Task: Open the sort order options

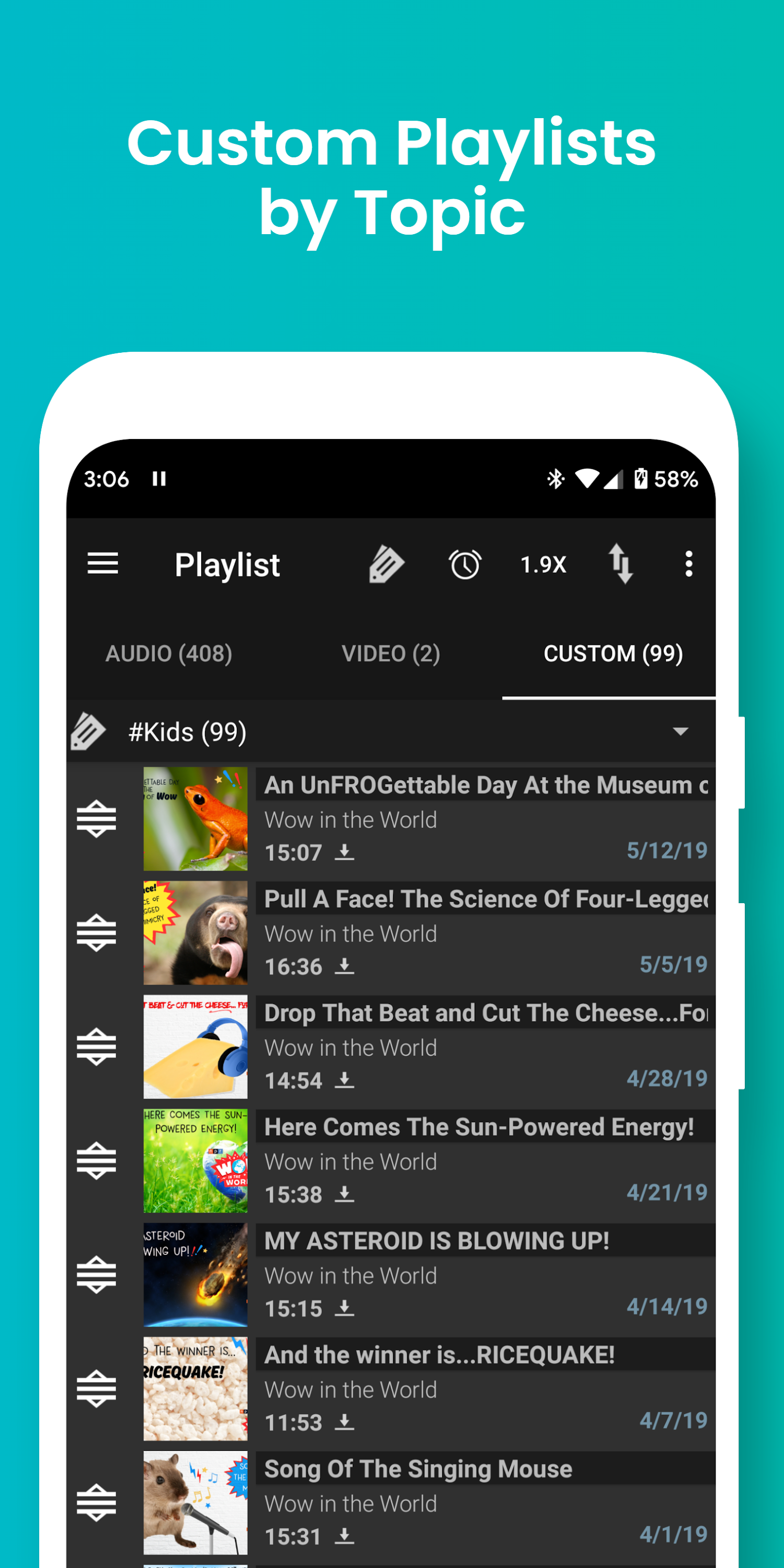Action: click(620, 564)
